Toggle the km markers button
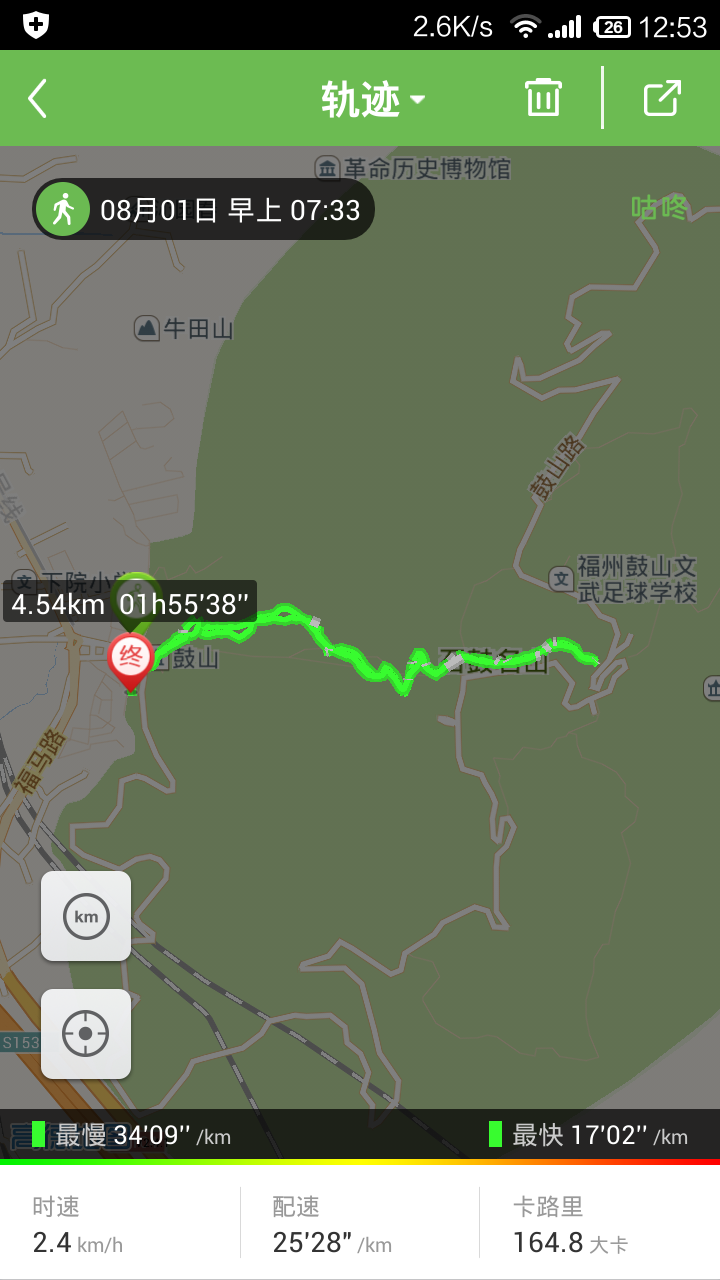This screenshot has width=720, height=1280. click(86, 916)
